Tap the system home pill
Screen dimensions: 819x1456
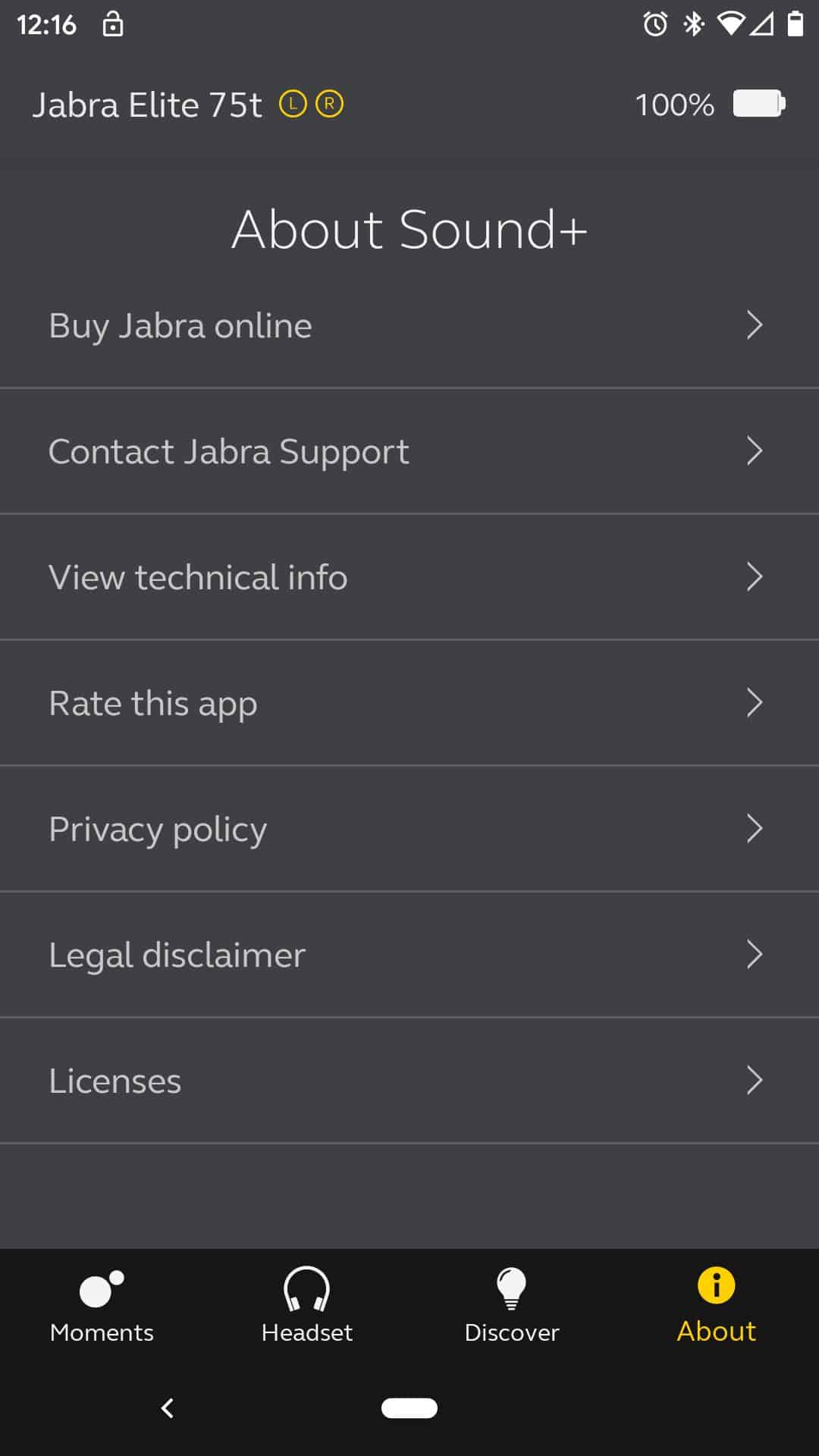point(409,1408)
